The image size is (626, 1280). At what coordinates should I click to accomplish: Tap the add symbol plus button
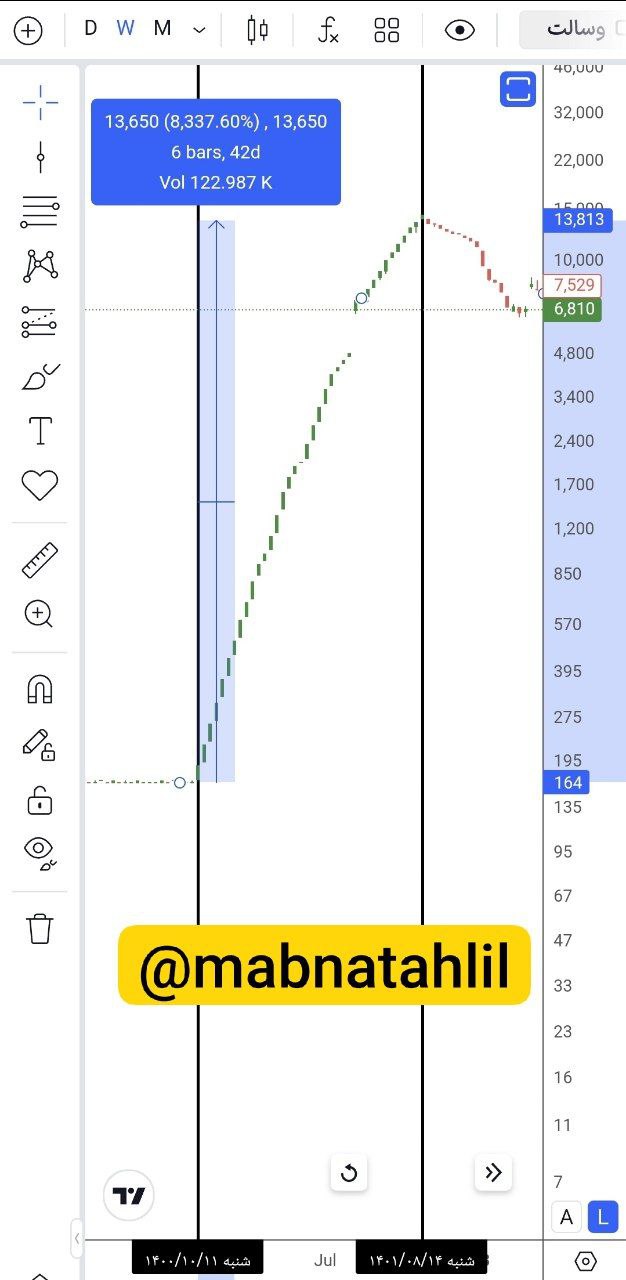28,30
